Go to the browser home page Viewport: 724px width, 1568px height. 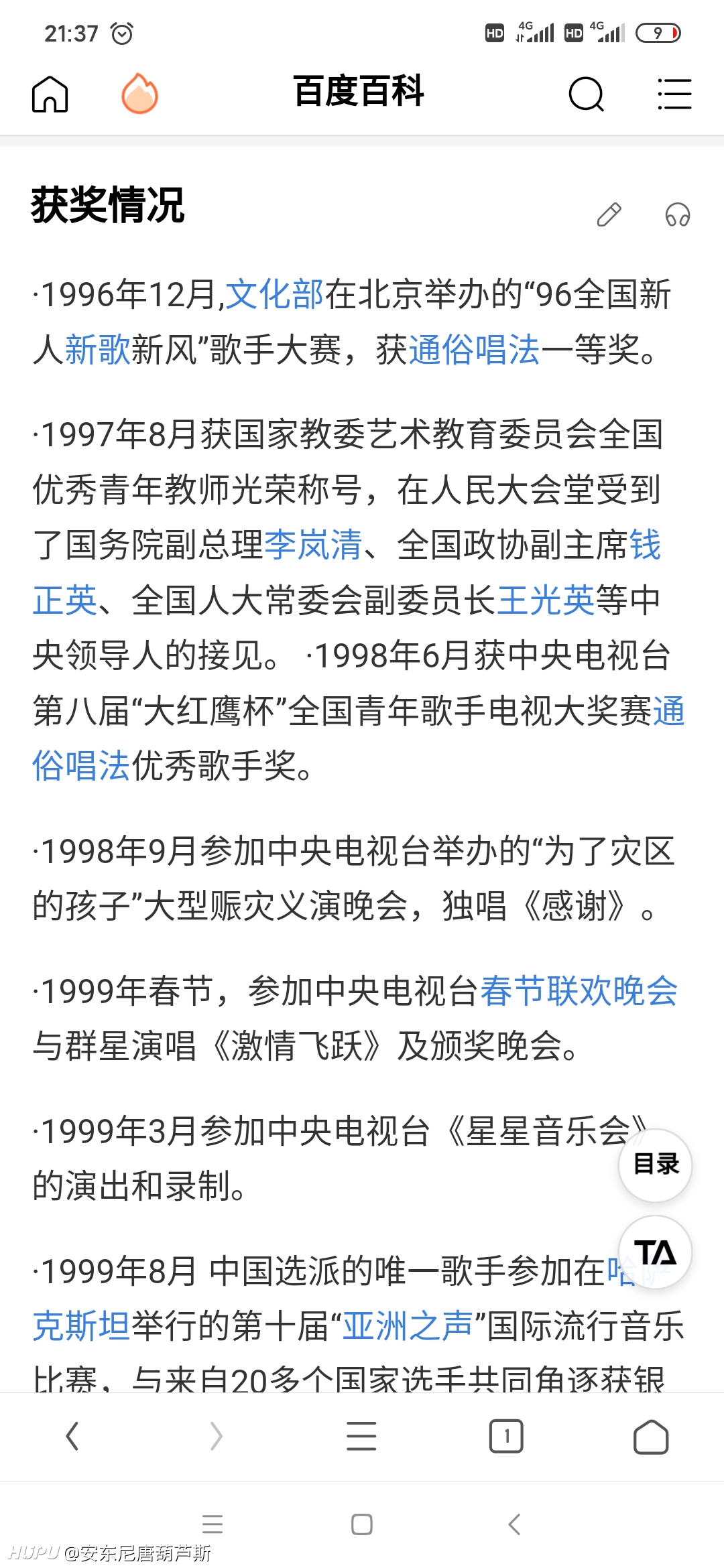(x=651, y=1437)
